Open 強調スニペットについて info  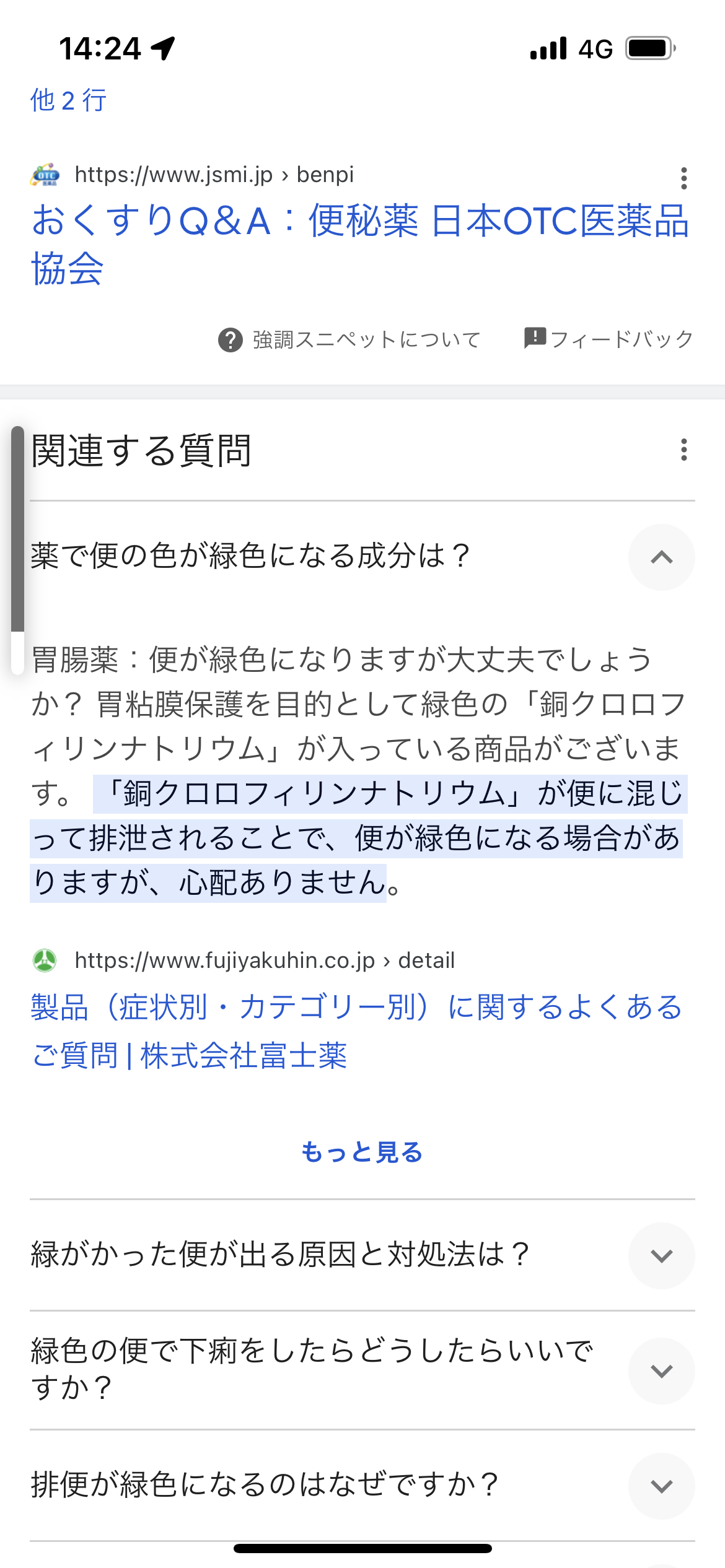pyautogui.click(x=349, y=339)
